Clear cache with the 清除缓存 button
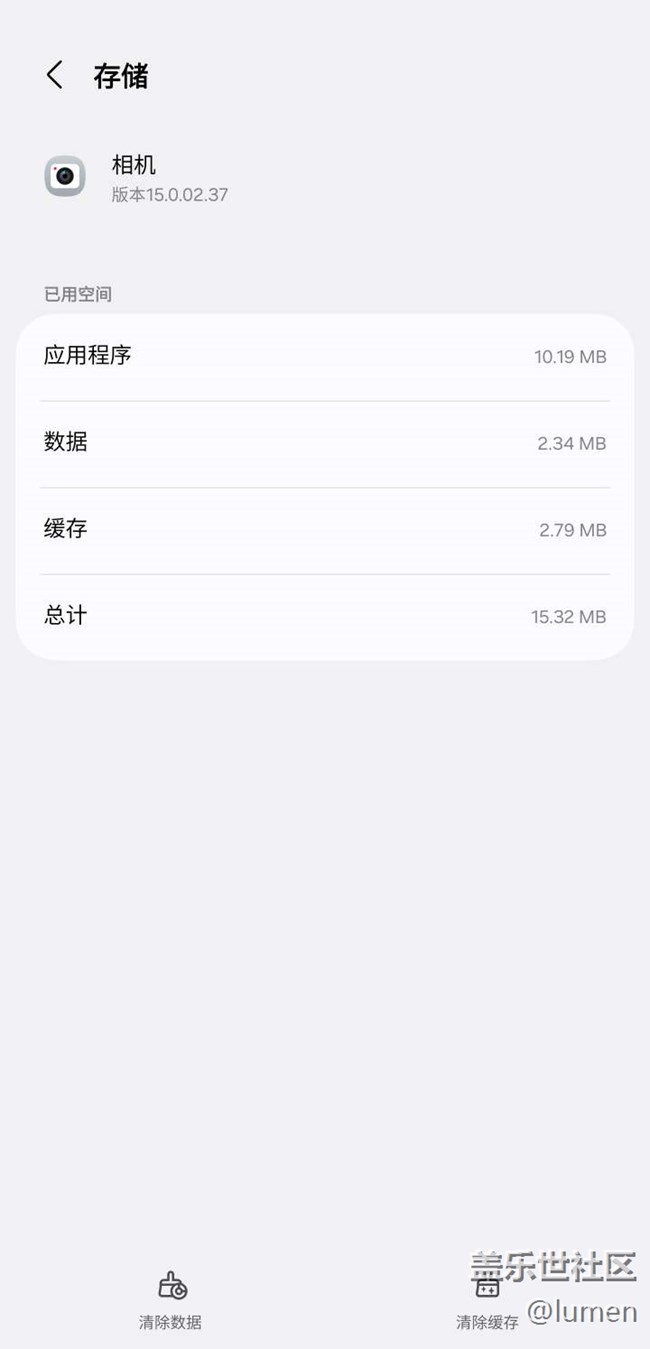The image size is (650, 1349). click(x=487, y=1300)
